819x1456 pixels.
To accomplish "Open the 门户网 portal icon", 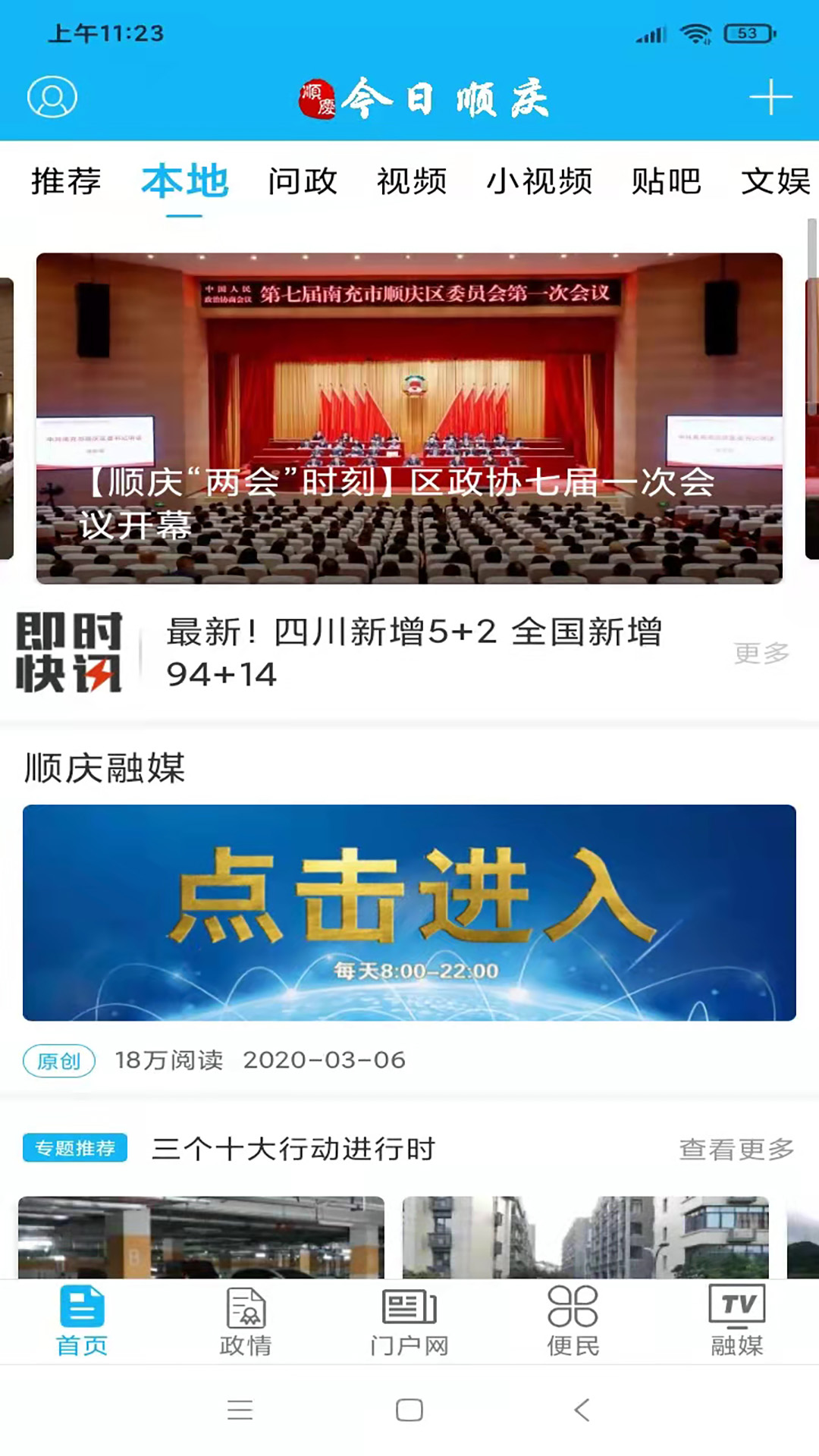I will (x=409, y=1319).
